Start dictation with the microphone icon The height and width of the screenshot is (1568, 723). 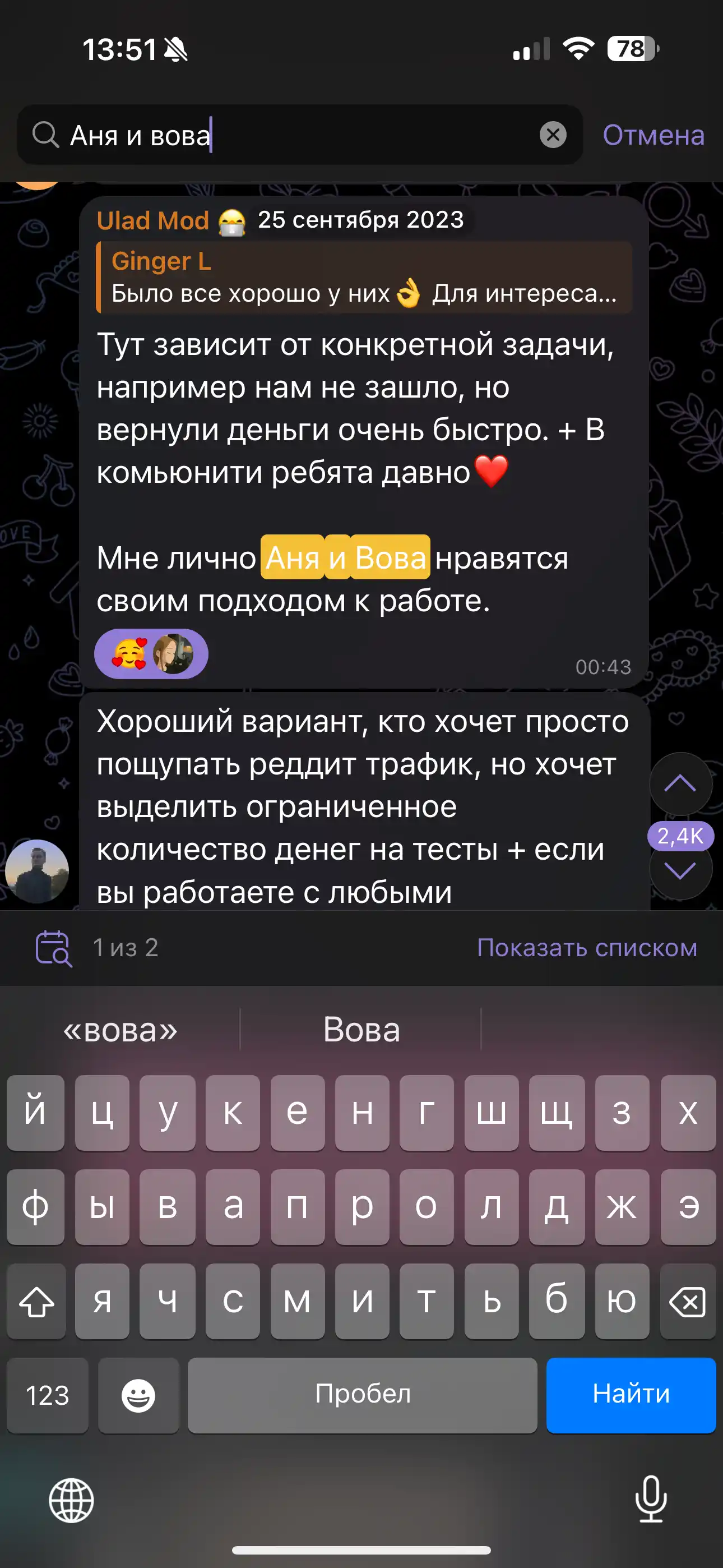point(651,1499)
